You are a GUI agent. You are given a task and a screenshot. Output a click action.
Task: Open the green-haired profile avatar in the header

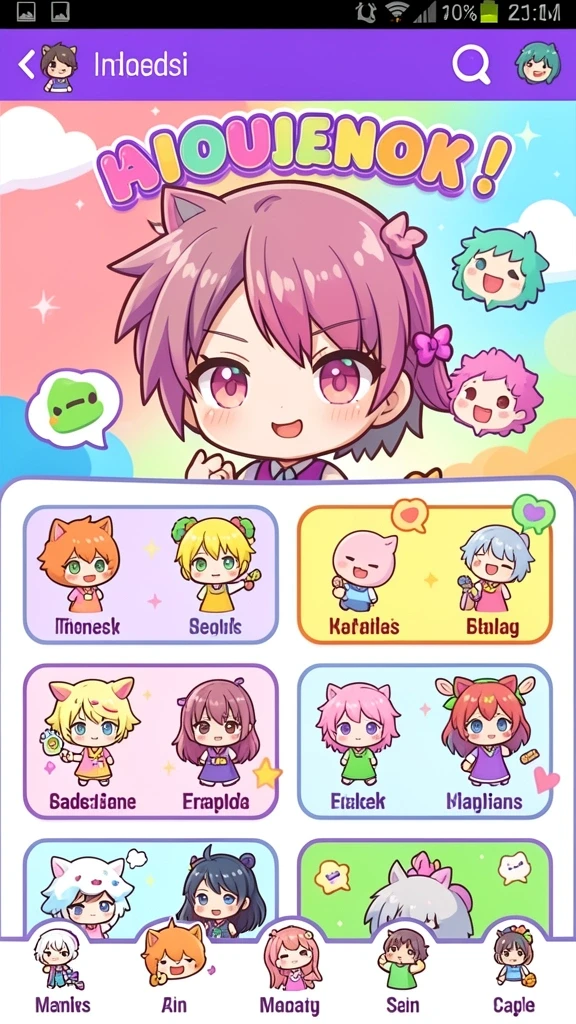pos(537,63)
